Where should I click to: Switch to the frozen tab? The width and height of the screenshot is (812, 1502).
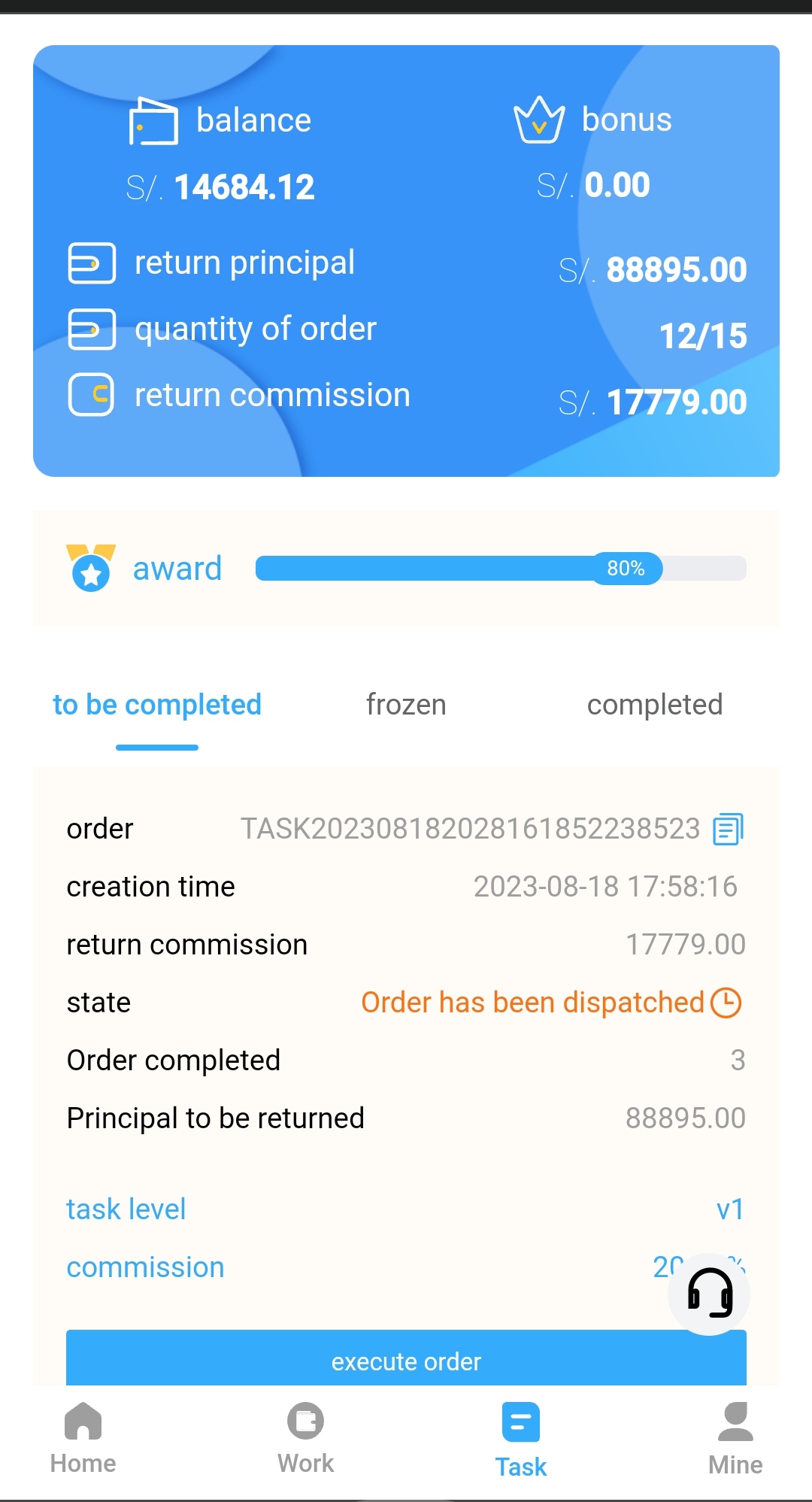click(x=406, y=705)
